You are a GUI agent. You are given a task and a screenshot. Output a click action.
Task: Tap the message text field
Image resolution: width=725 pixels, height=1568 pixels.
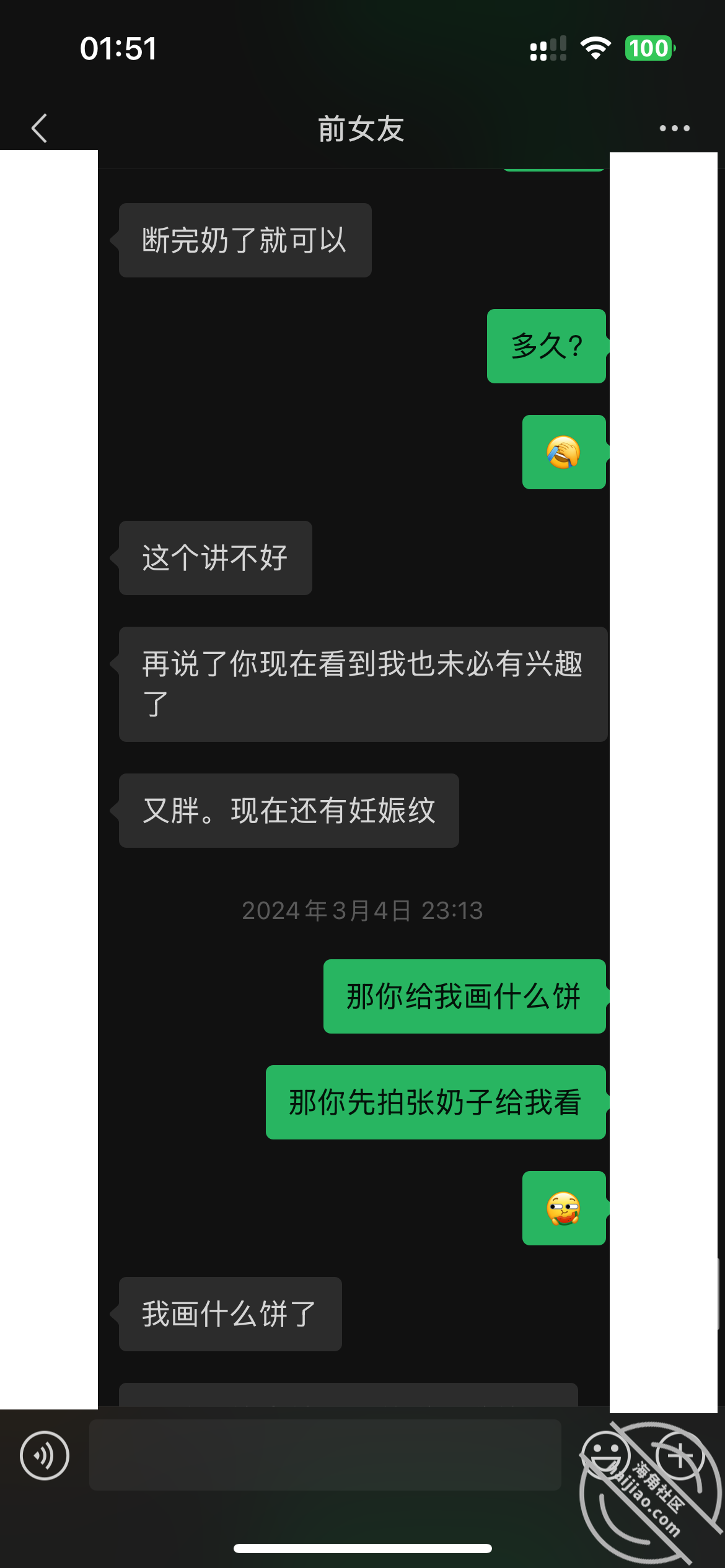[x=325, y=1455]
